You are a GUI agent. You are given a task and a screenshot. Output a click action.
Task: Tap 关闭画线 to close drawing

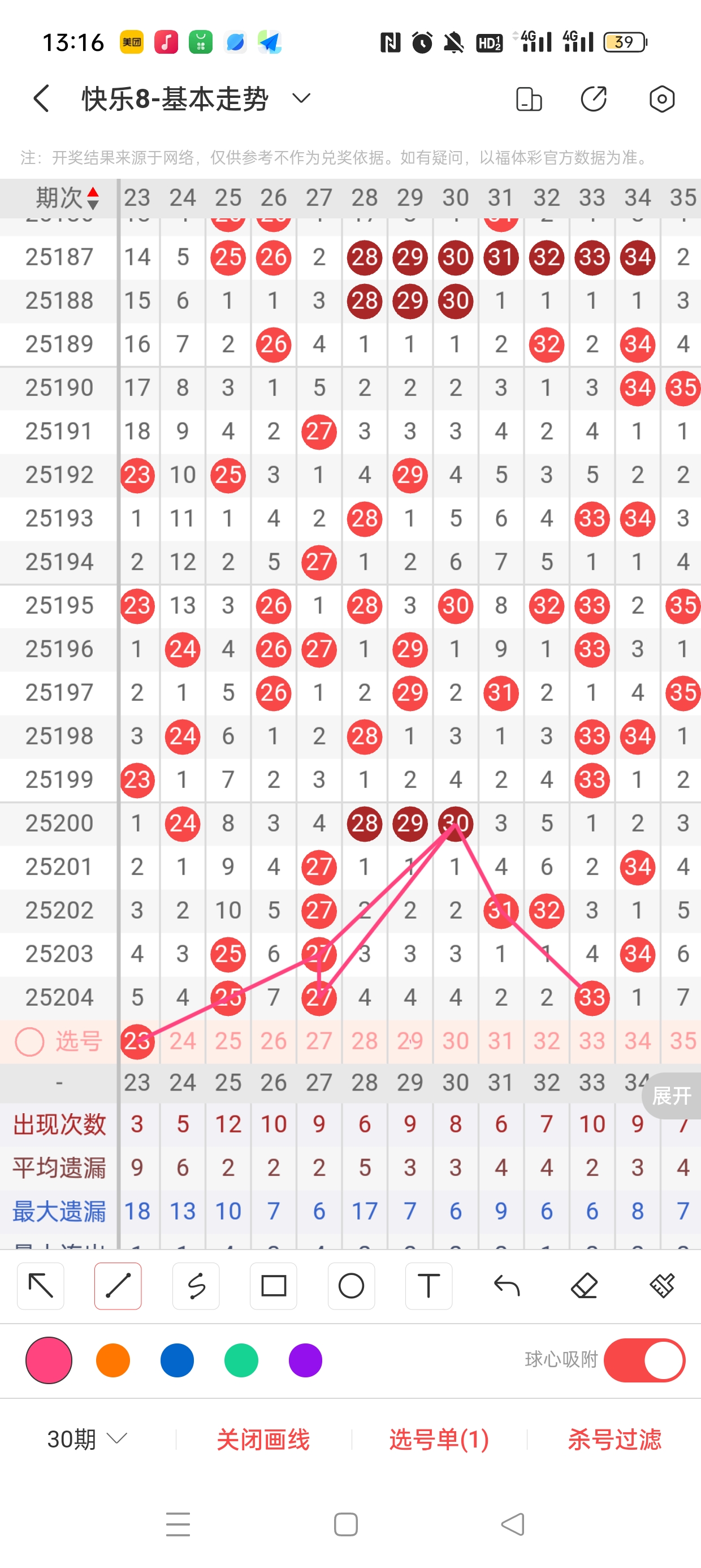pos(263,1439)
